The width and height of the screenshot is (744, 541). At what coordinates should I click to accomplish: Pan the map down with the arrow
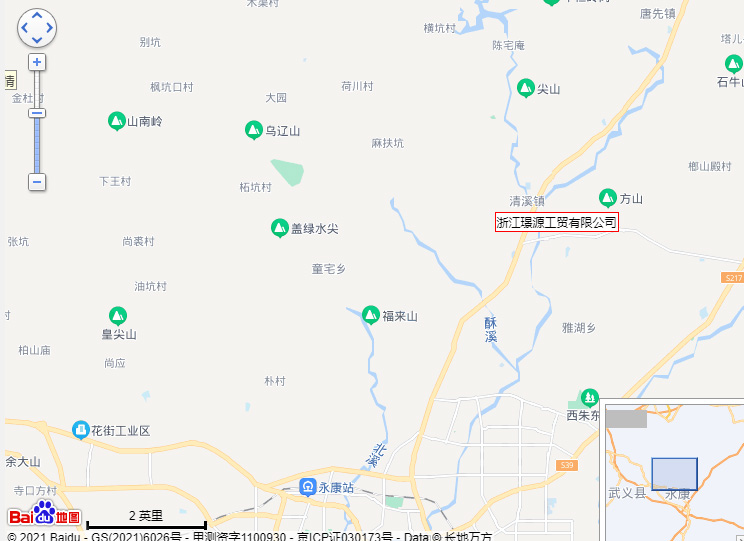(x=37, y=40)
